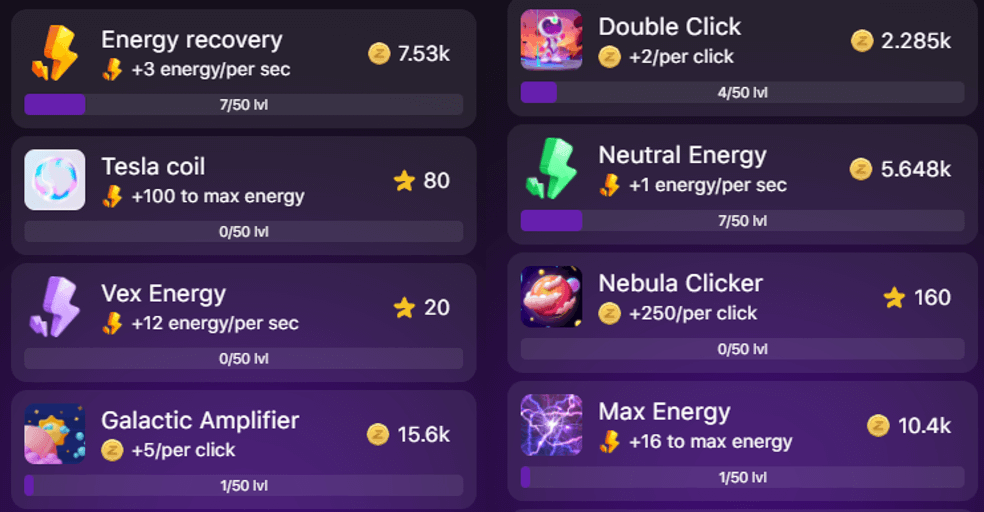Open the Nebula Clicker card

(742, 311)
